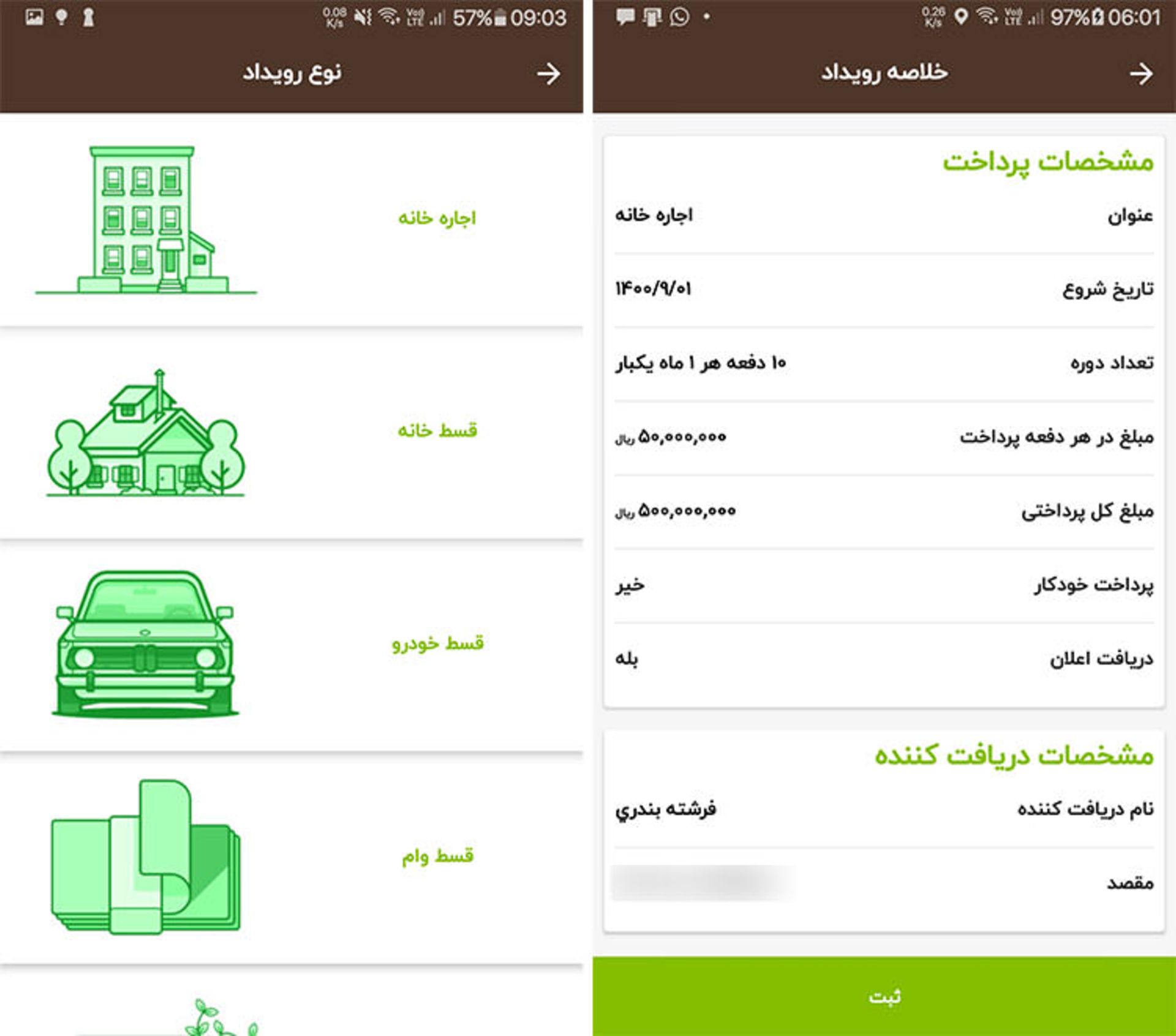
Task: Go back from the نوع رویداد screen
Action: (x=548, y=73)
